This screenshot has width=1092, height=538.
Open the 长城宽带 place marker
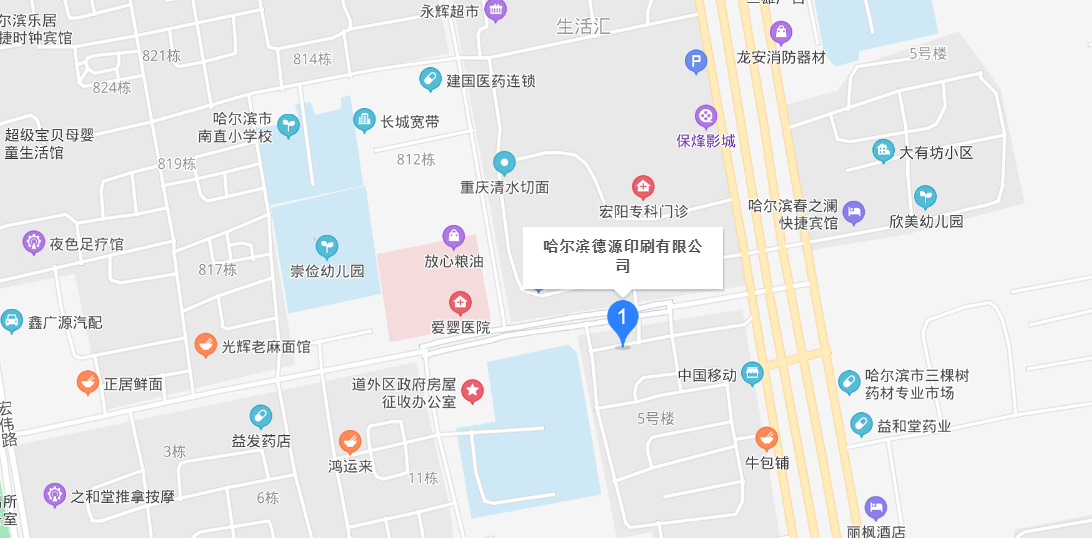pyautogui.click(x=365, y=121)
